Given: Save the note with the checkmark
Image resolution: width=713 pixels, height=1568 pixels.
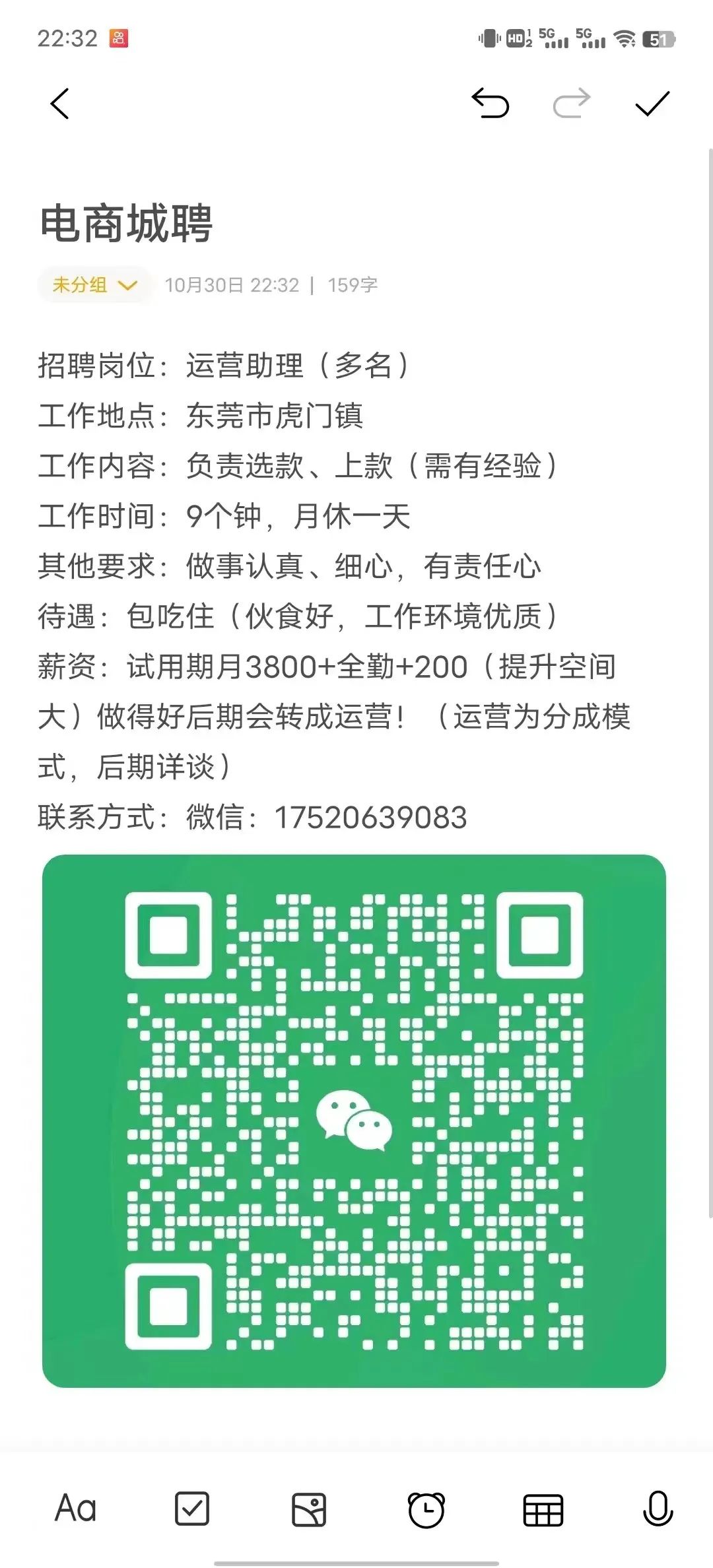Looking at the screenshot, I should (x=652, y=104).
